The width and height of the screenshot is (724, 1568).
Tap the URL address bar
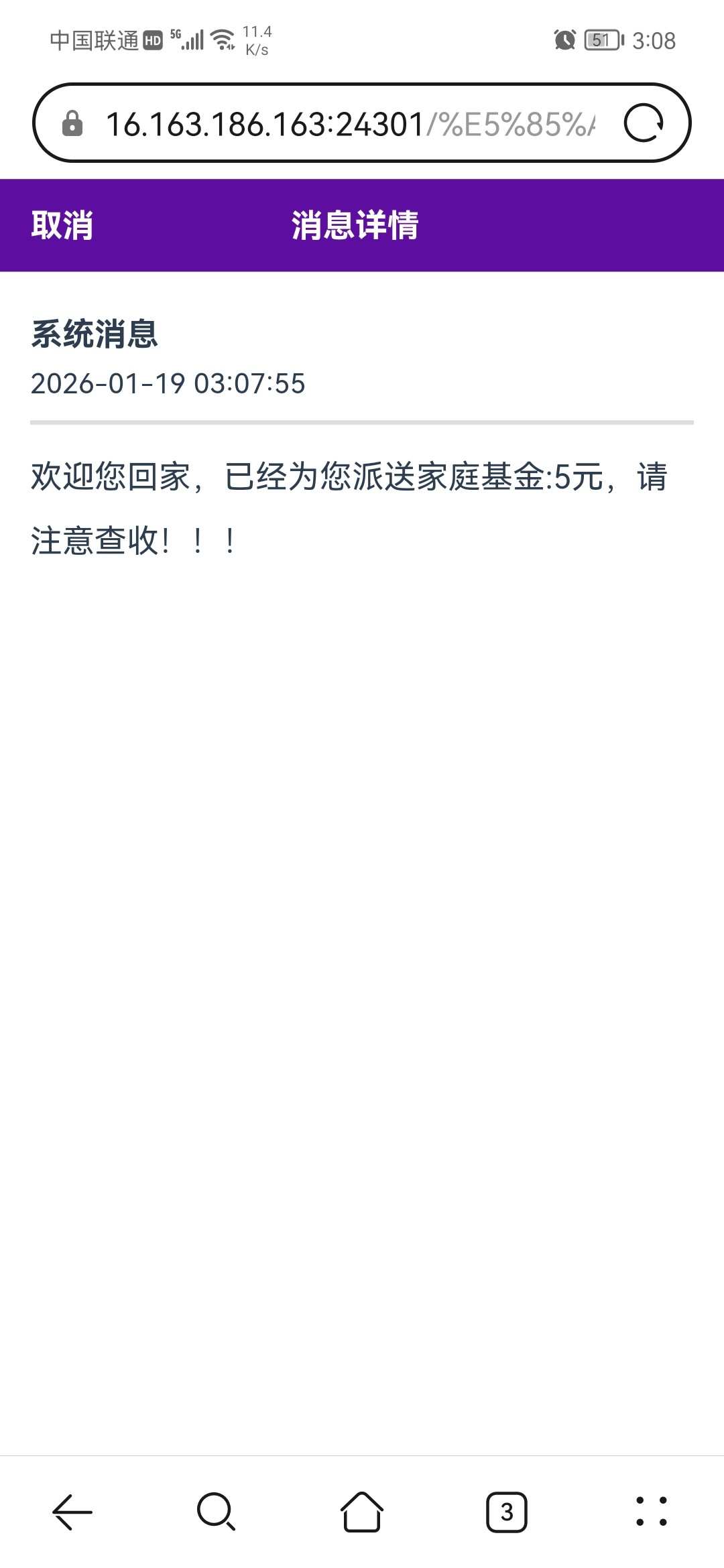(x=349, y=124)
